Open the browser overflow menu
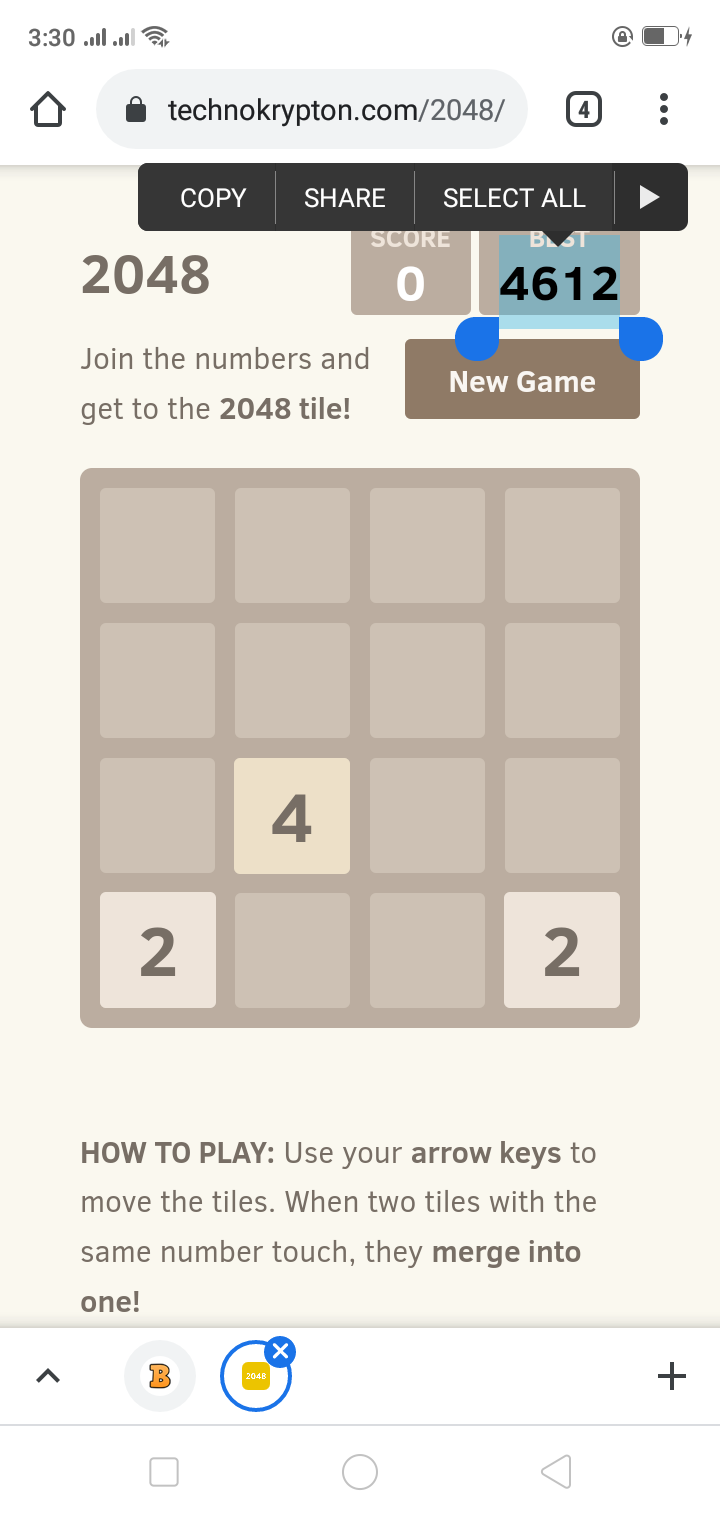This screenshot has width=720, height=1520. coord(663,109)
